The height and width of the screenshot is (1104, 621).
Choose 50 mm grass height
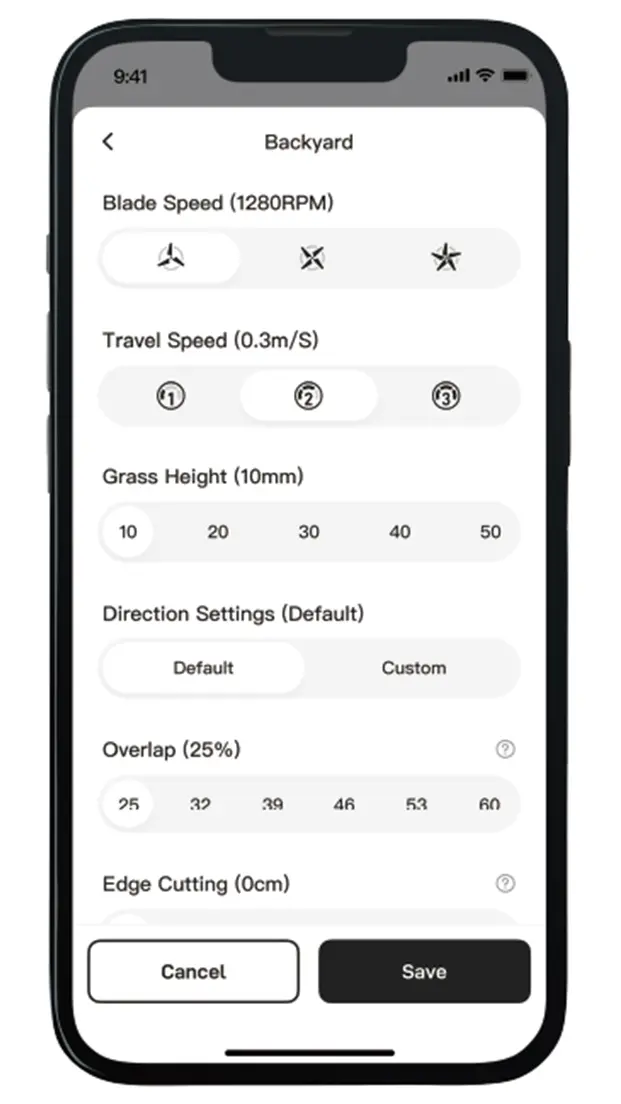pyautogui.click(x=490, y=532)
